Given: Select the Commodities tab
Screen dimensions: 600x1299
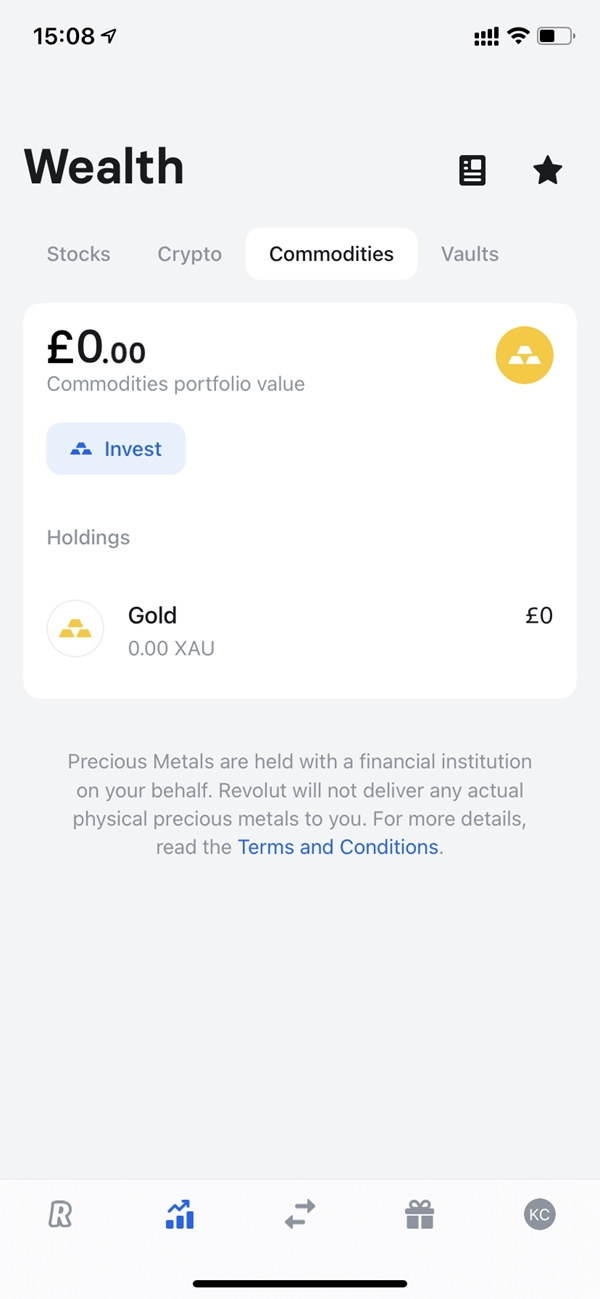Looking at the screenshot, I should coord(331,254).
